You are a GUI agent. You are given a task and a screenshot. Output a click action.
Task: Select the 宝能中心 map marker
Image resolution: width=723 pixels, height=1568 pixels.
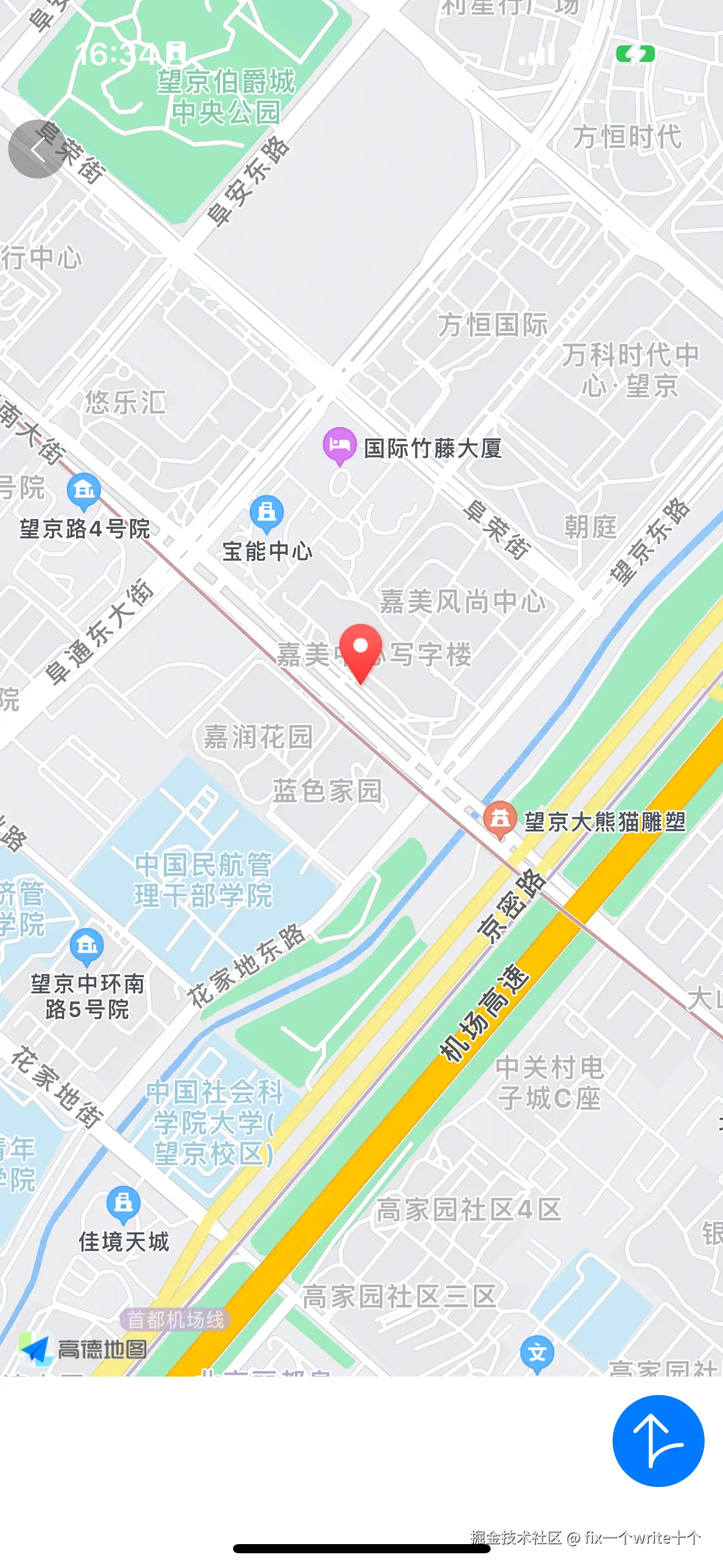267,512
